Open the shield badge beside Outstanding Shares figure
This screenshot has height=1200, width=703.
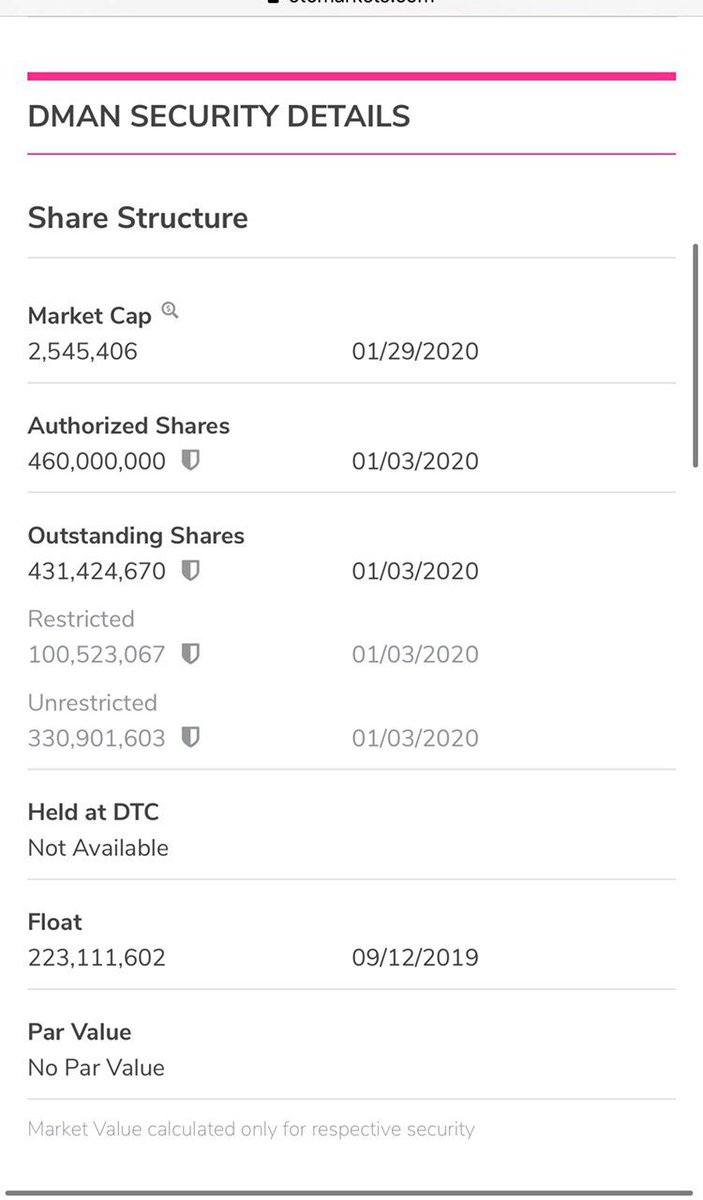point(190,571)
